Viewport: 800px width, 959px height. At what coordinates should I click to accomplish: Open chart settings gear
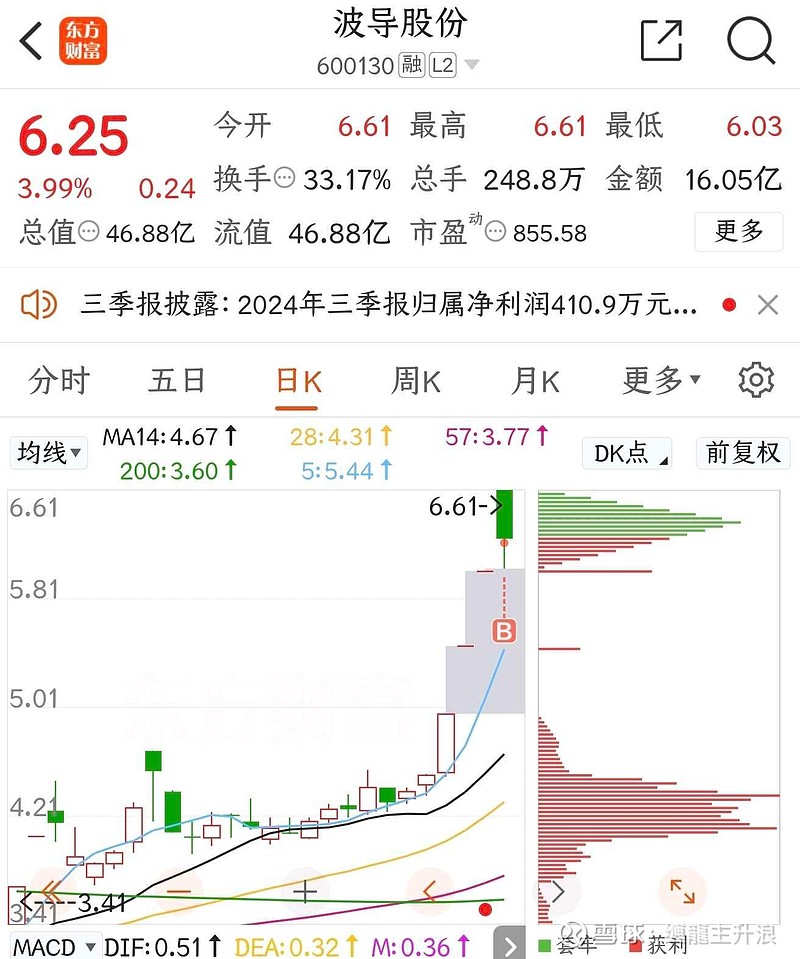click(x=756, y=381)
